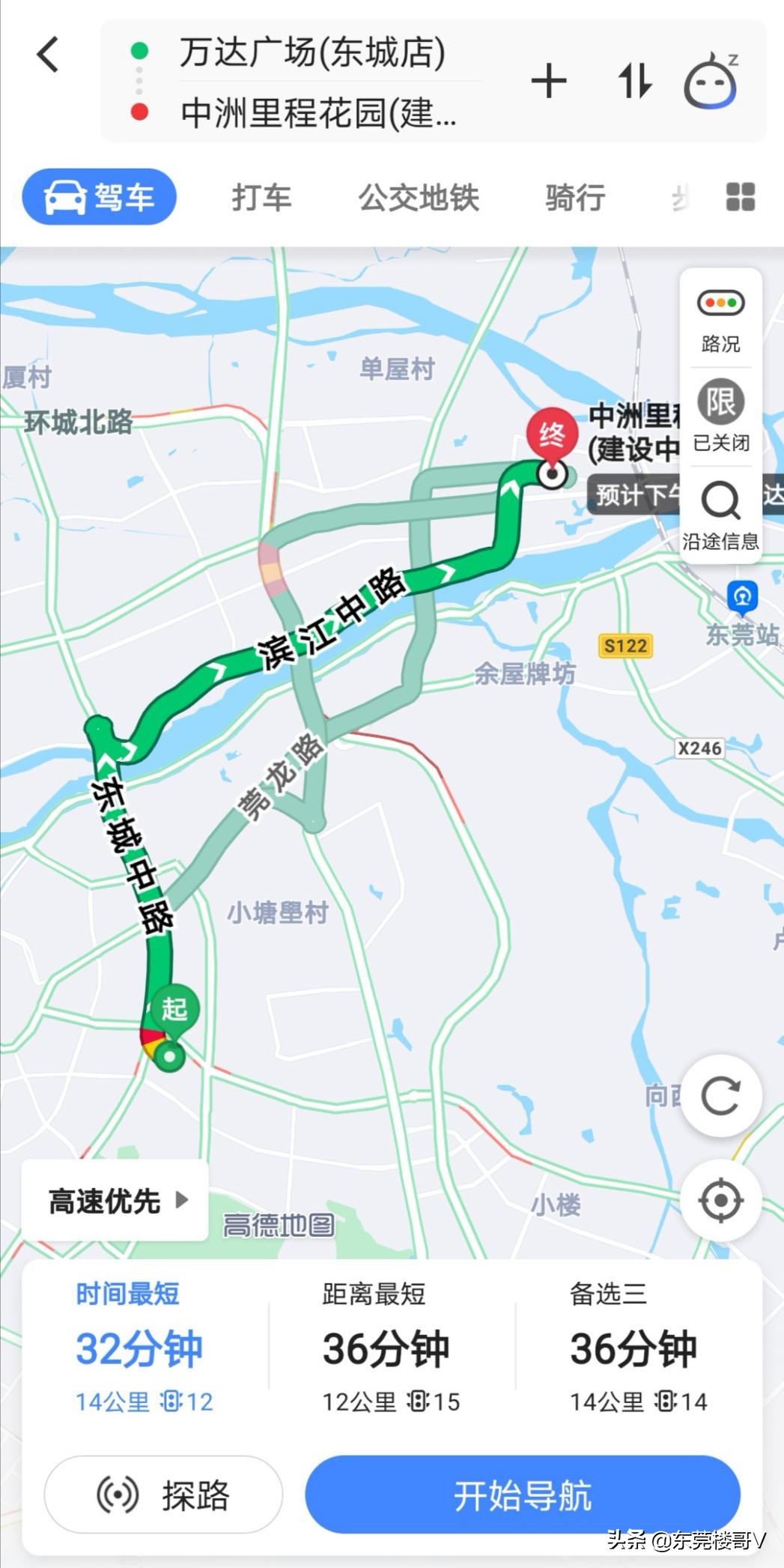This screenshot has height=1568, width=784.
Task: Add a waypoint with the plus icon
Action: tap(550, 80)
